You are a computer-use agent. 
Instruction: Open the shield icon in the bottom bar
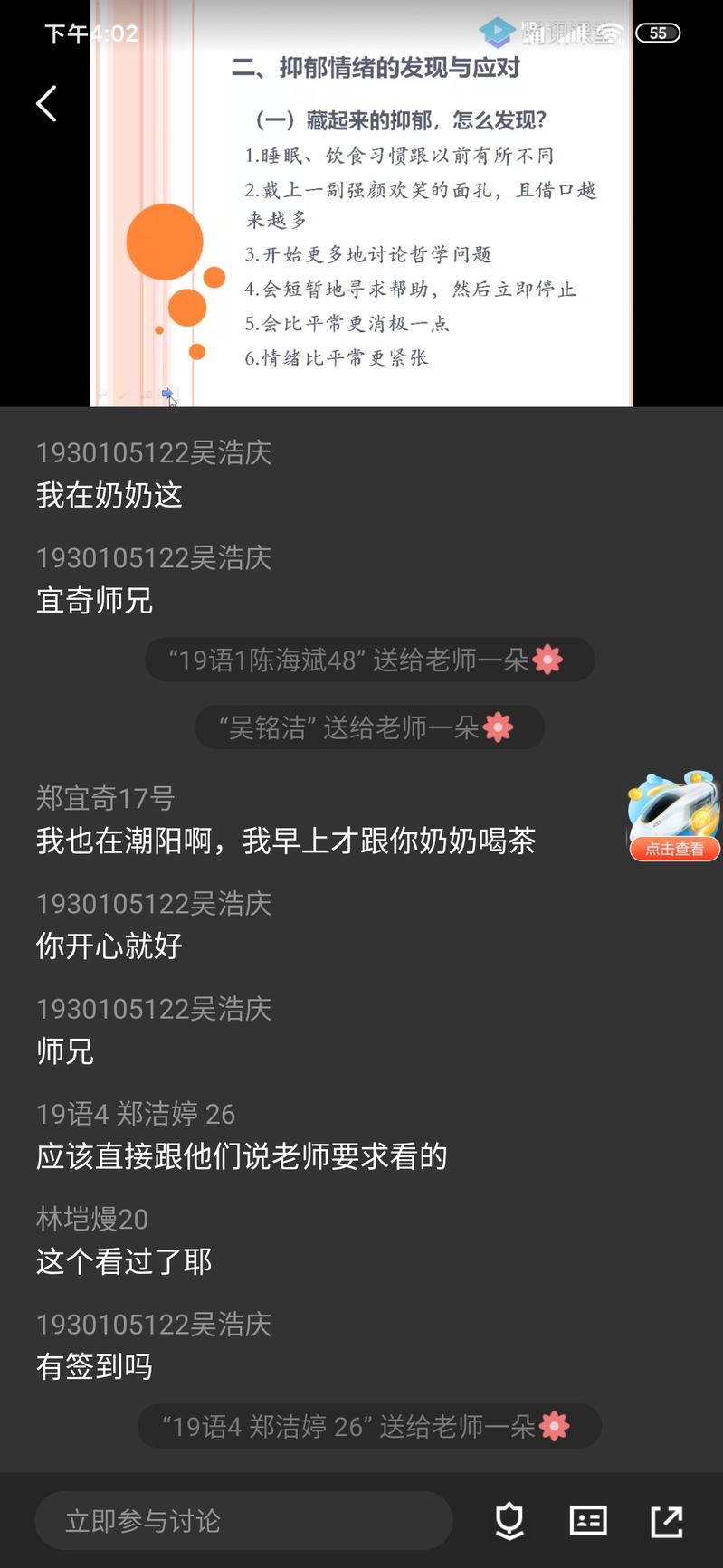(509, 1521)
